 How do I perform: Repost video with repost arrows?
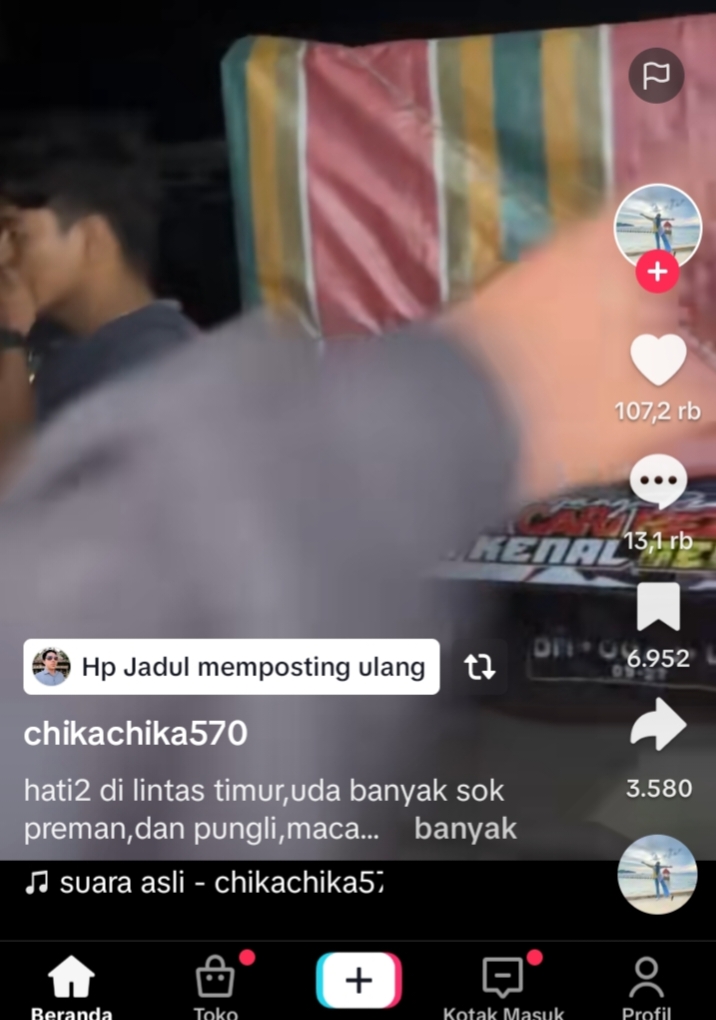(480, 668)
